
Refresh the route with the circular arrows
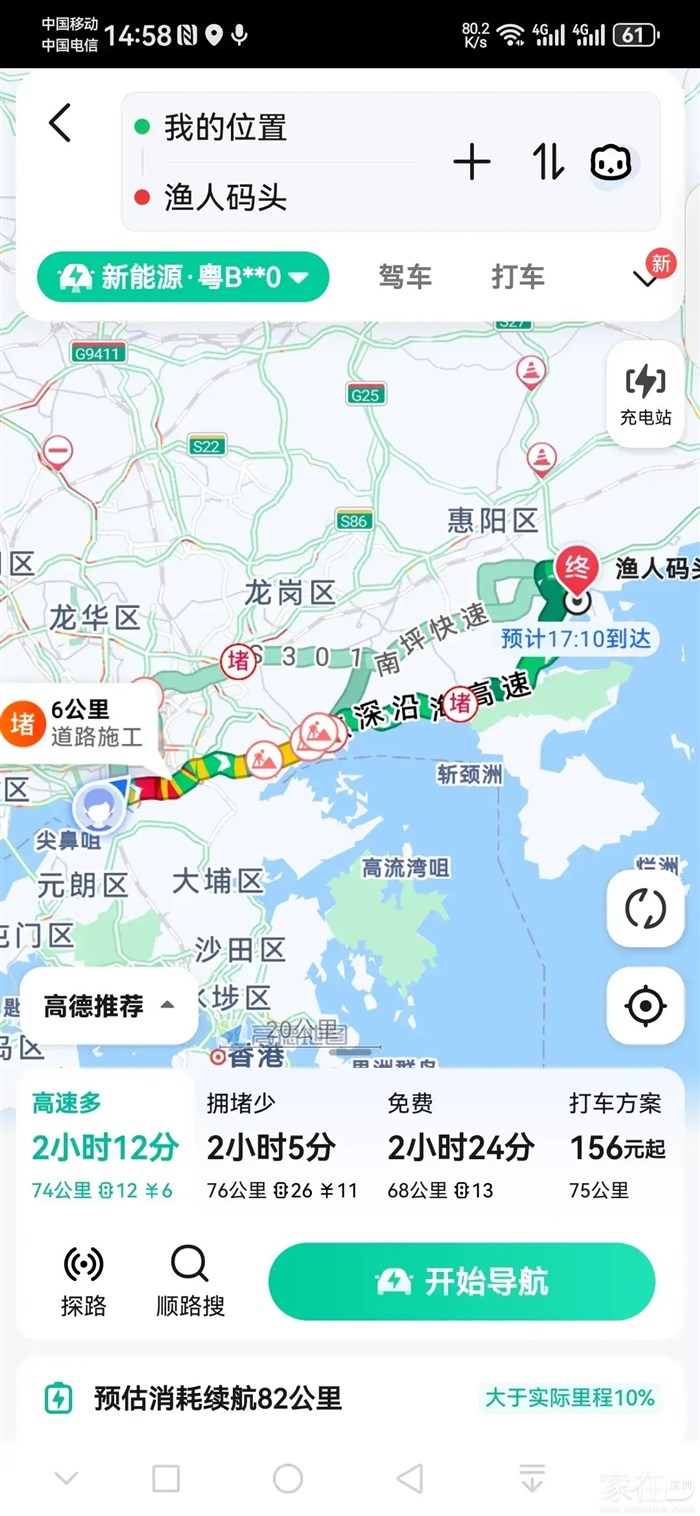(645, 909)
